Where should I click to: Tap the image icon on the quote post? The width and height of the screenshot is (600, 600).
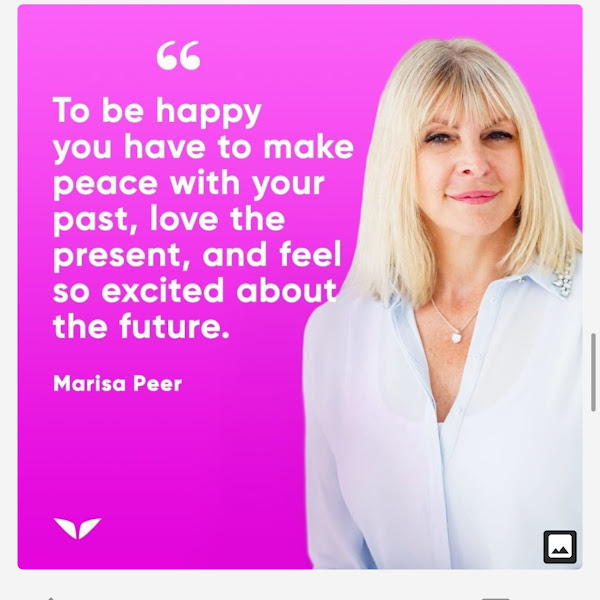(560, 546)
